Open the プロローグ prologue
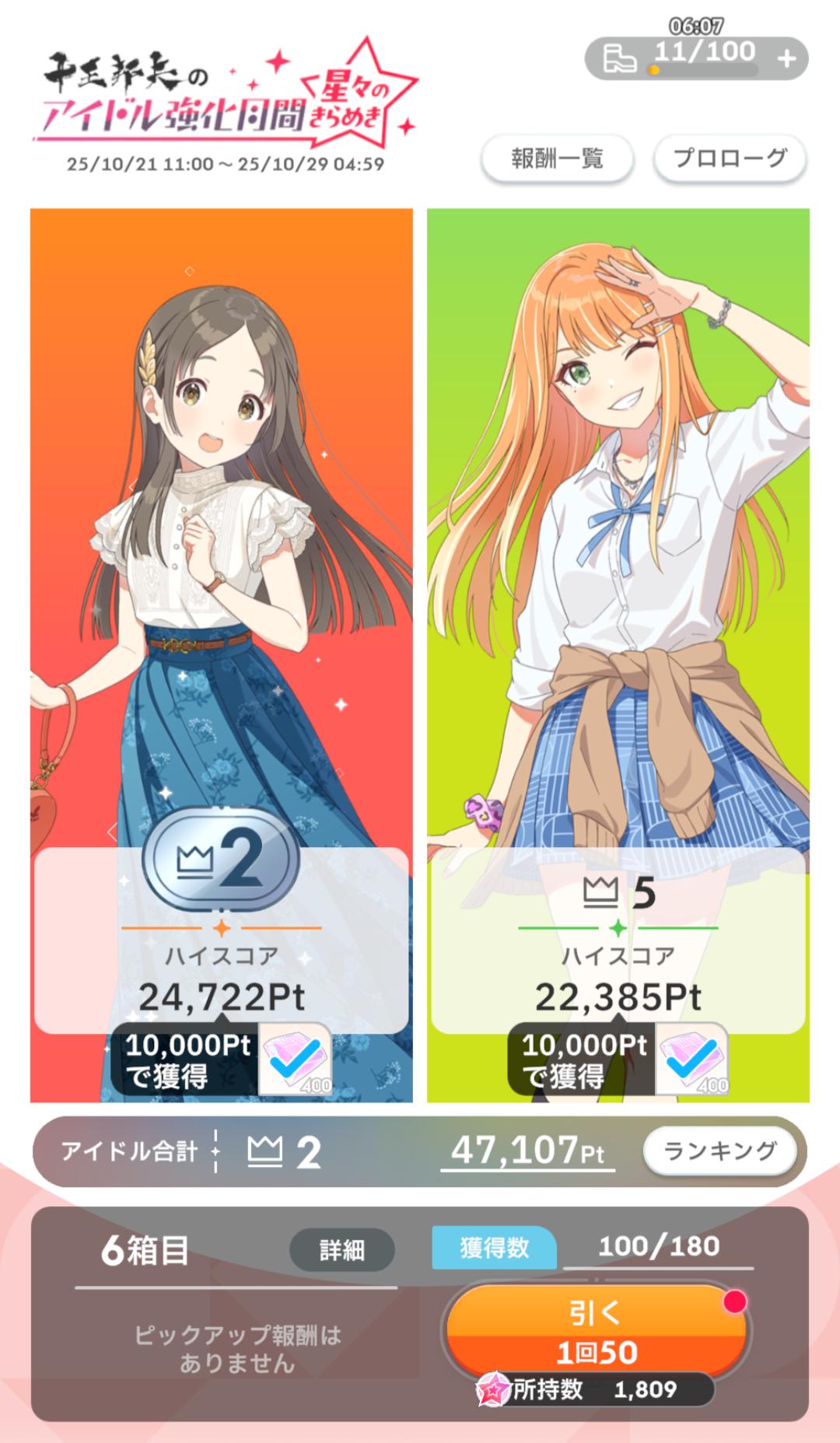This screenshot has height=1443, width=840. [x=729, y=159]
